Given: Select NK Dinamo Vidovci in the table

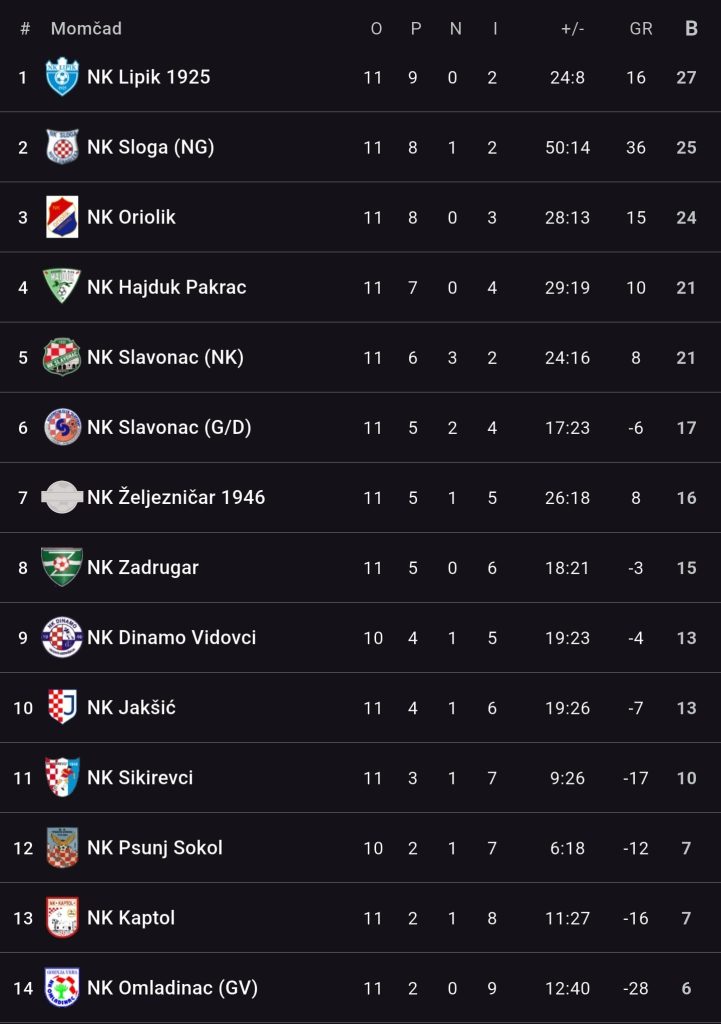Looking at the screenshot, I should pyautogui.click(x=171, y=637).
